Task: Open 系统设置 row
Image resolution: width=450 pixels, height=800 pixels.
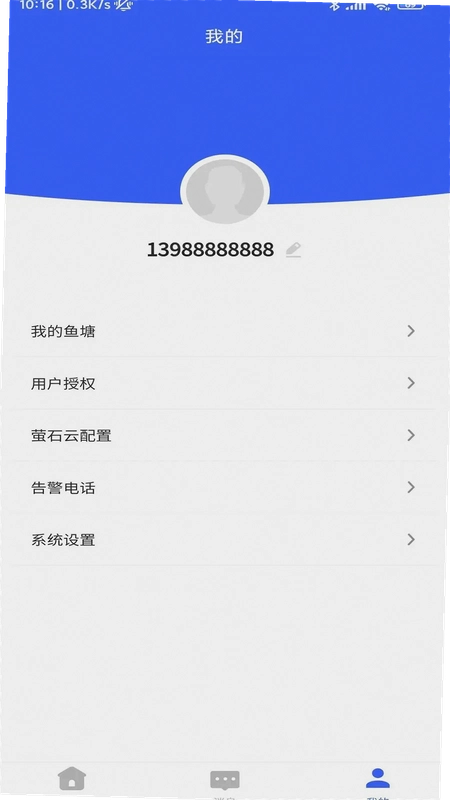Action: [x=224, y=539]
